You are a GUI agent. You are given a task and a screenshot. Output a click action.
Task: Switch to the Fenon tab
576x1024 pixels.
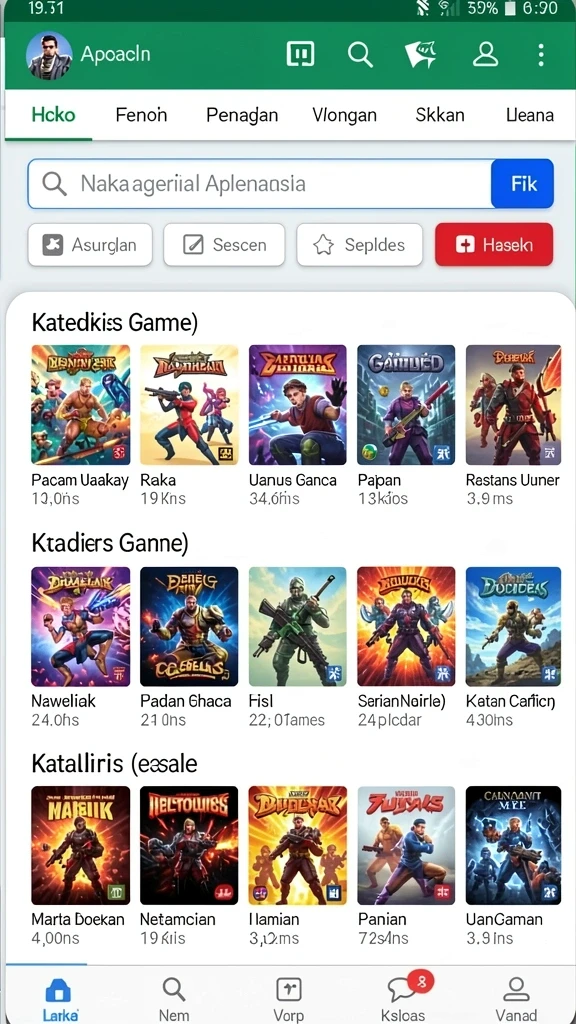(x=141, y=115)
